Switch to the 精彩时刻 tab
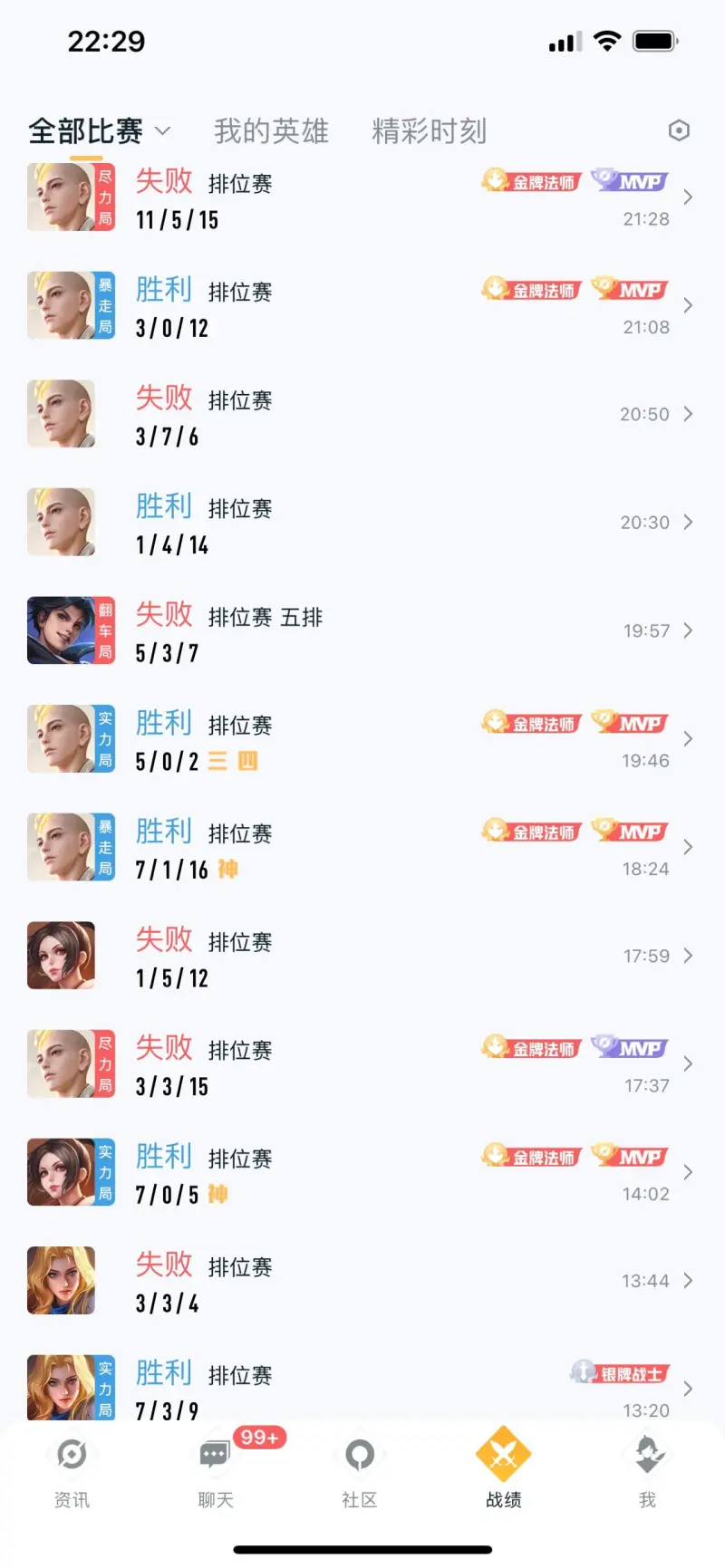The height and width of the screenshot is (1568, 725). tap(429, 131)
